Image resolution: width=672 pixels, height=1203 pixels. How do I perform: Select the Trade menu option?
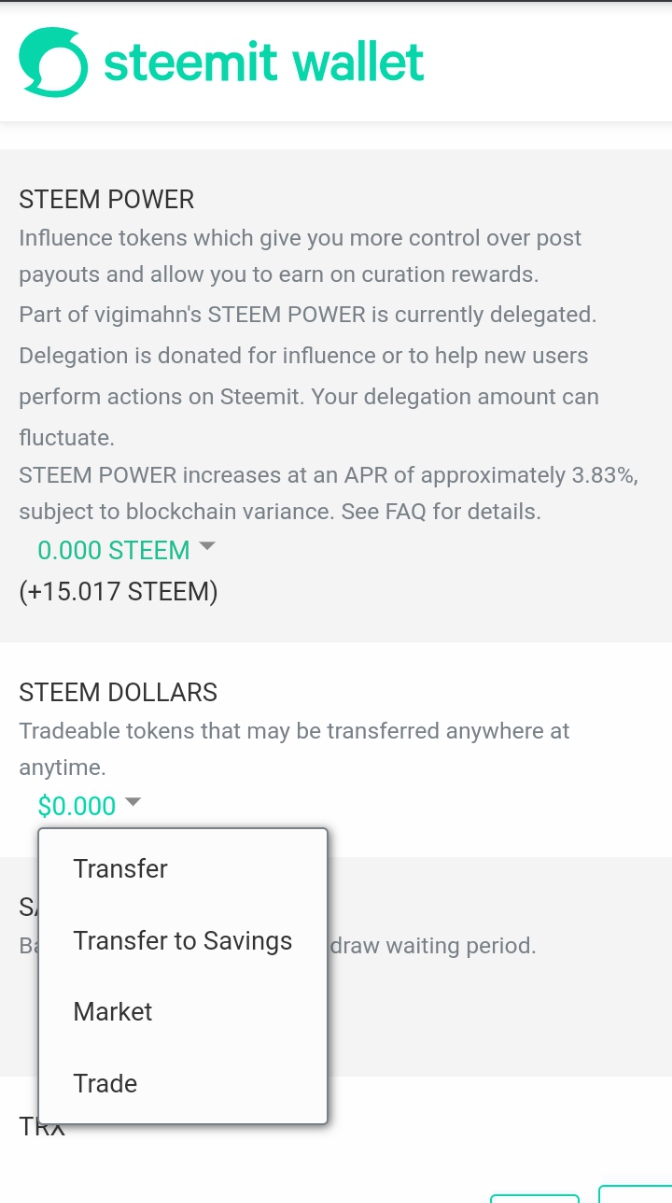[x=105, y=1083]
